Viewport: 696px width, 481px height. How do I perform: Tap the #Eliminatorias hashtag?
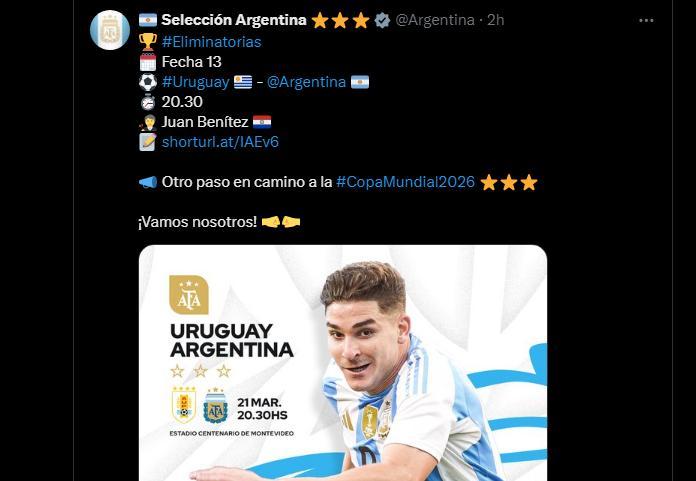pyautogui.click(x=211, y=42)
